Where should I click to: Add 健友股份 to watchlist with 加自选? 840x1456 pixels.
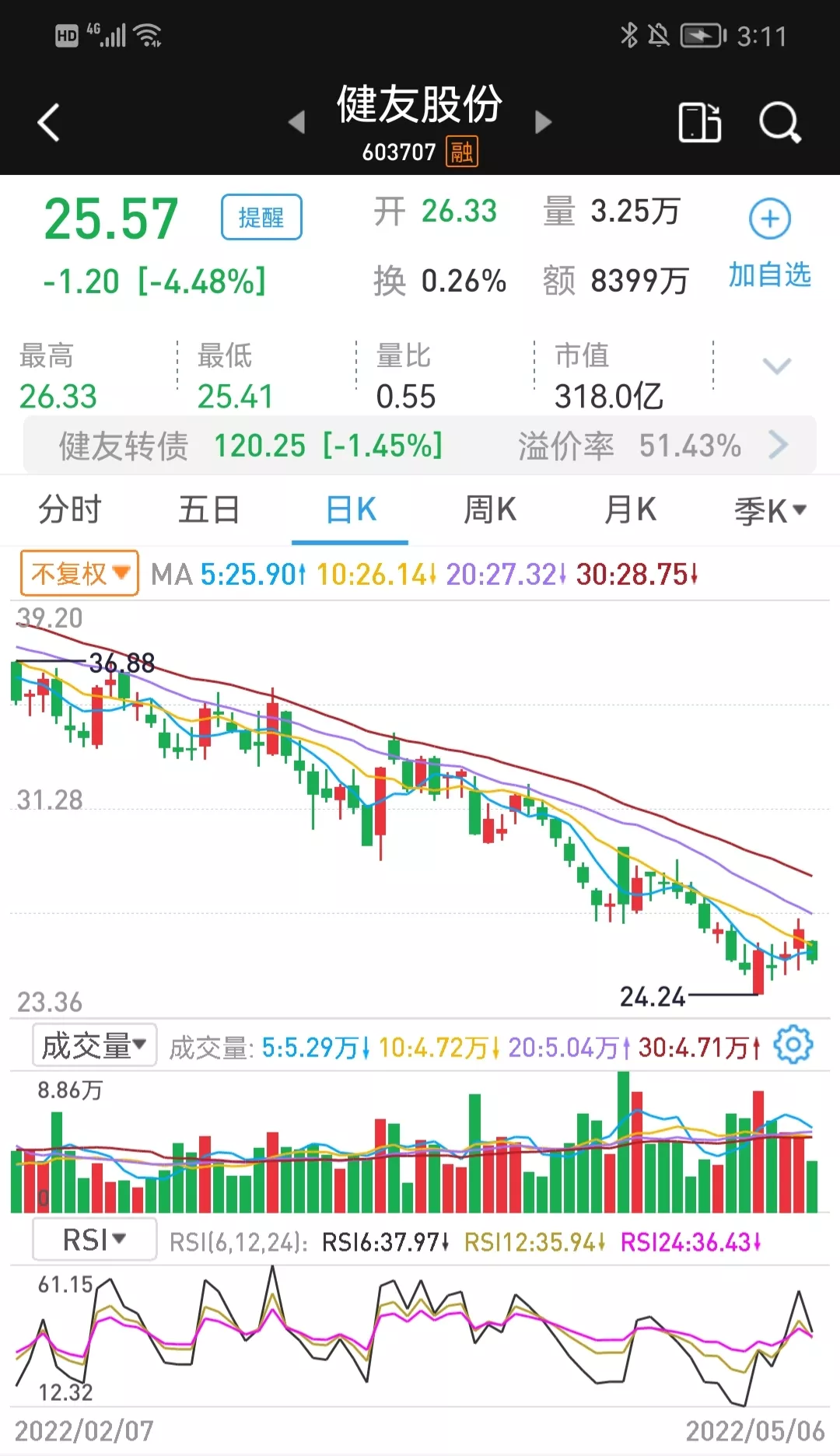pos(769,243)
